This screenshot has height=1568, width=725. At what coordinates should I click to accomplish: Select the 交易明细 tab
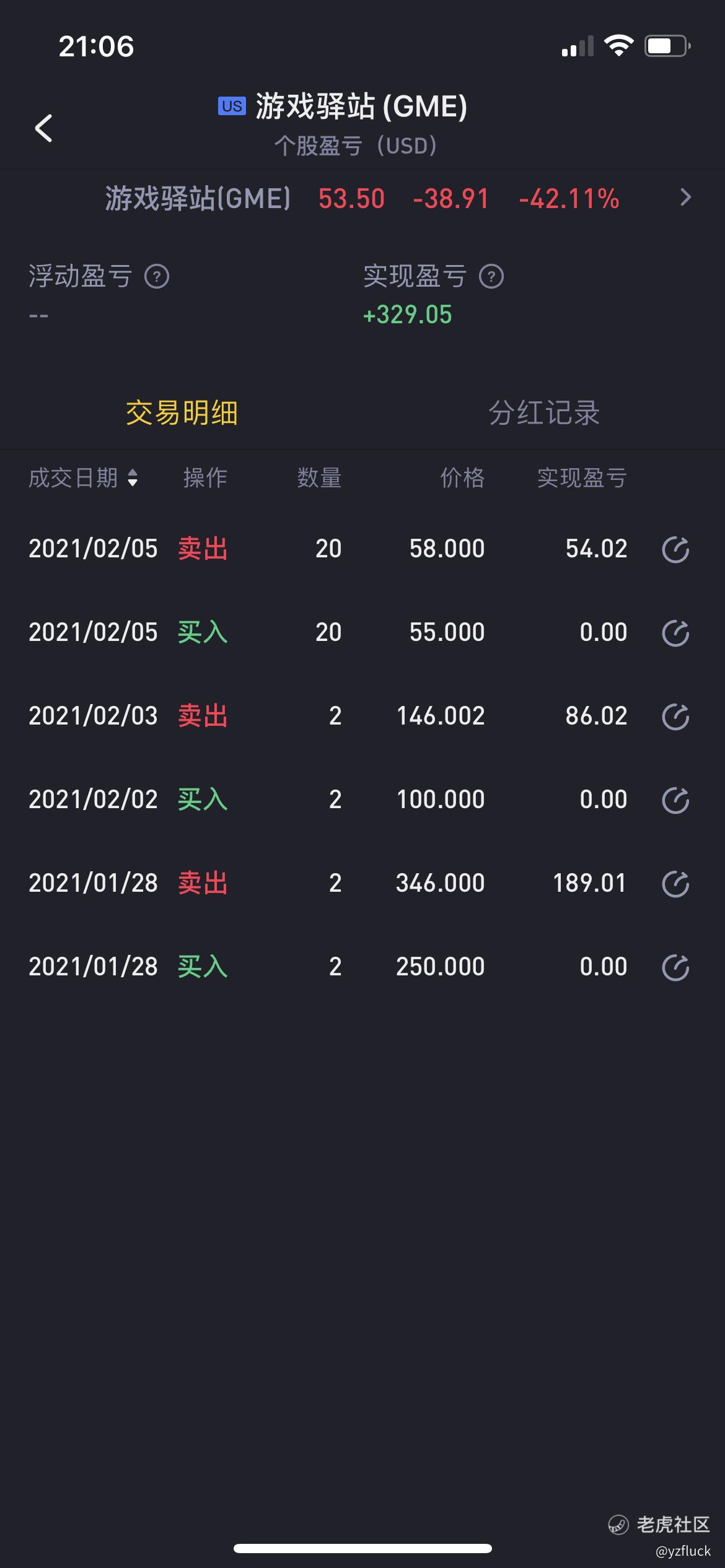pos(182,412)
